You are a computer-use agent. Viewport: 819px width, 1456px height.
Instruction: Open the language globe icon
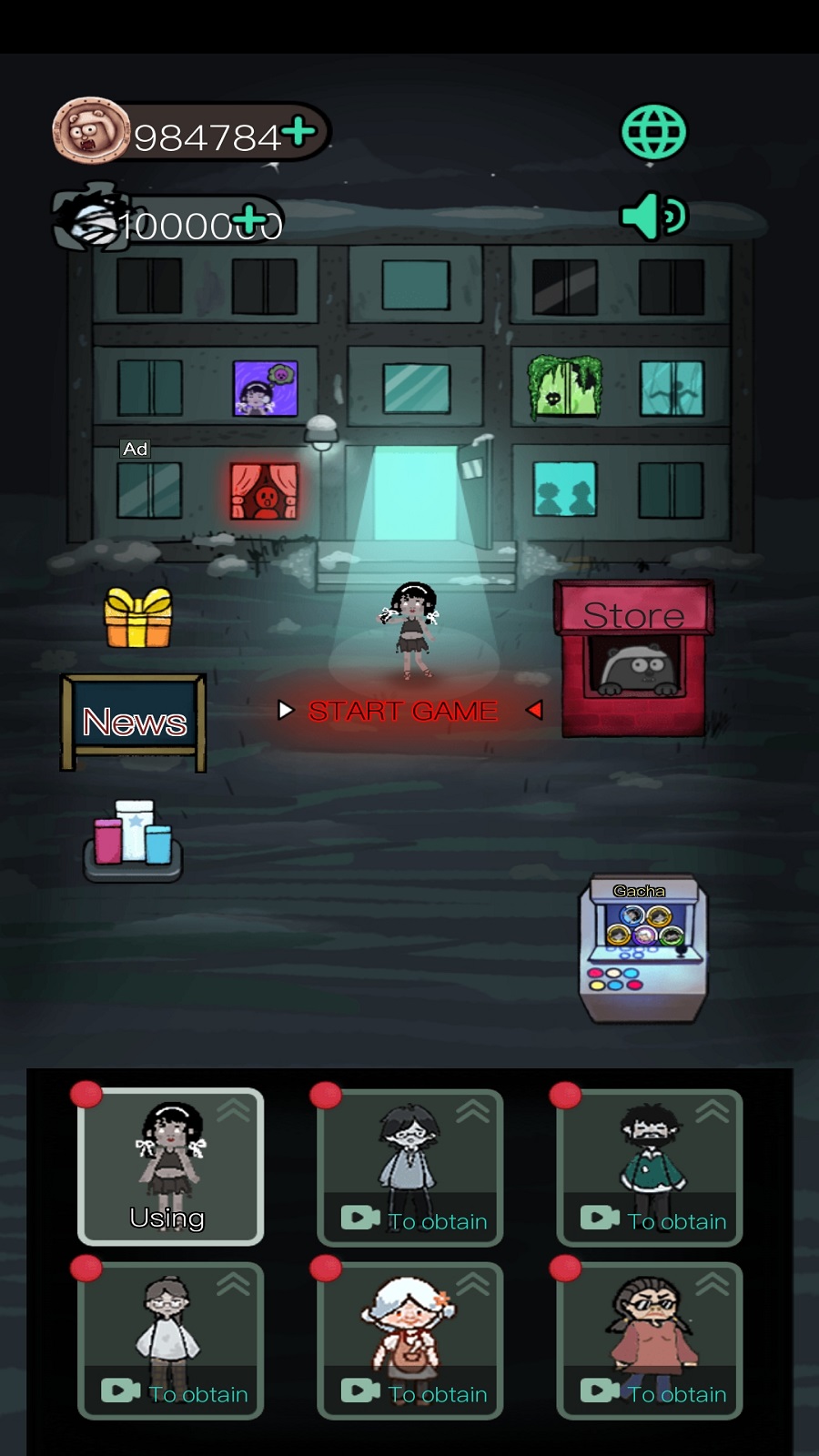pos(652,133)
